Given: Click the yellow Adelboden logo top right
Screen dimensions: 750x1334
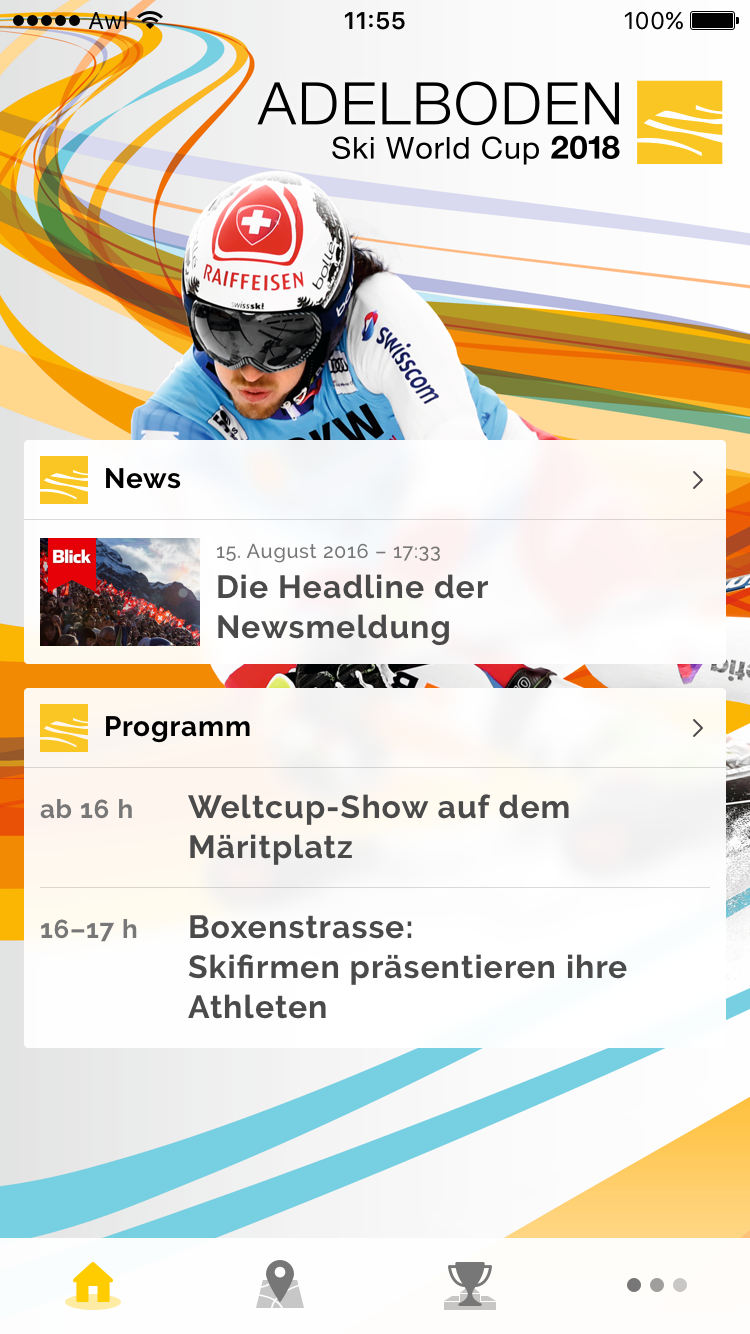Looking at the screenshot, I should click(681, 121).
